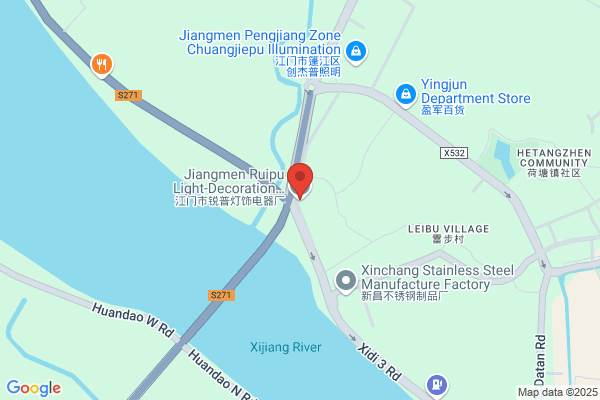Select Yingjun Department Store shopping pin
The image size is (600, 400).
click(406, 95)
